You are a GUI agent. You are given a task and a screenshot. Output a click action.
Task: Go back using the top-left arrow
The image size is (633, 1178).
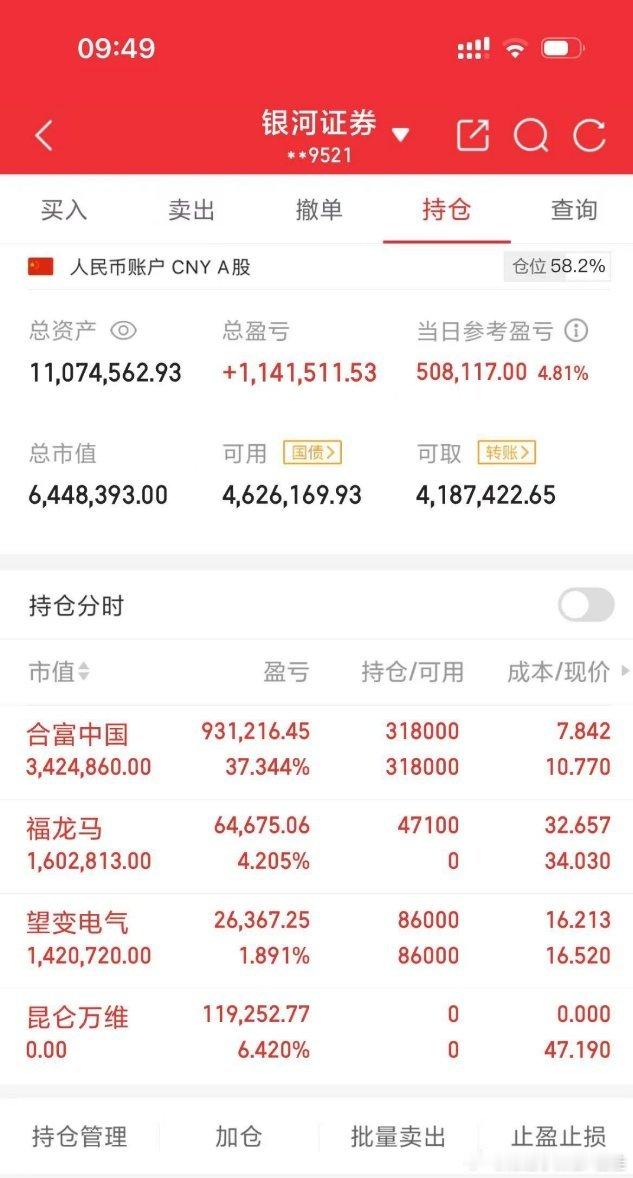tap(43, 136)
